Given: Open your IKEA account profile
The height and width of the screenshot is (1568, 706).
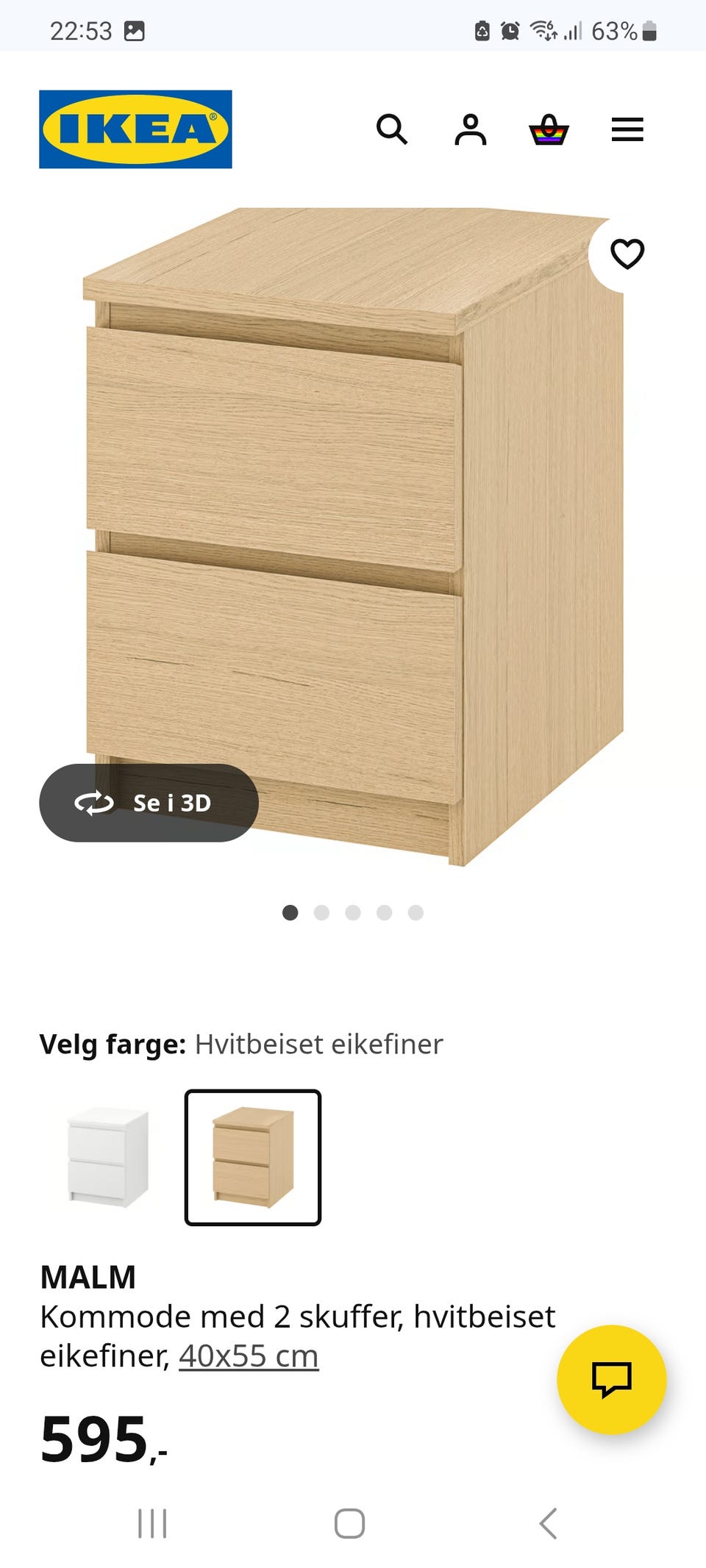Looking at the screenshot, I should [x=471, y=130].
